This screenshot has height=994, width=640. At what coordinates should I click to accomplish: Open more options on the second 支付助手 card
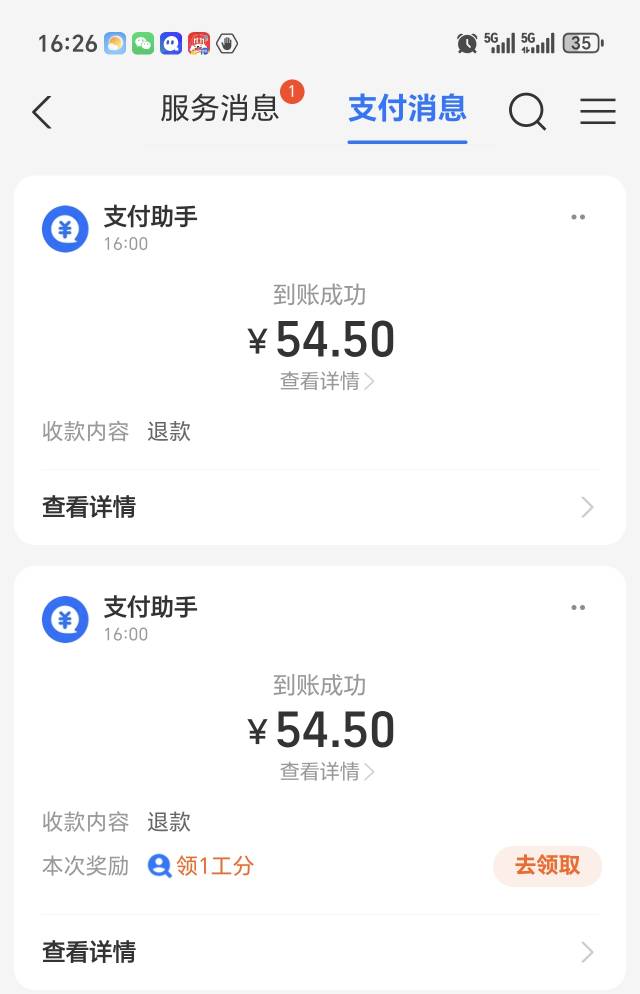point(577,608)
